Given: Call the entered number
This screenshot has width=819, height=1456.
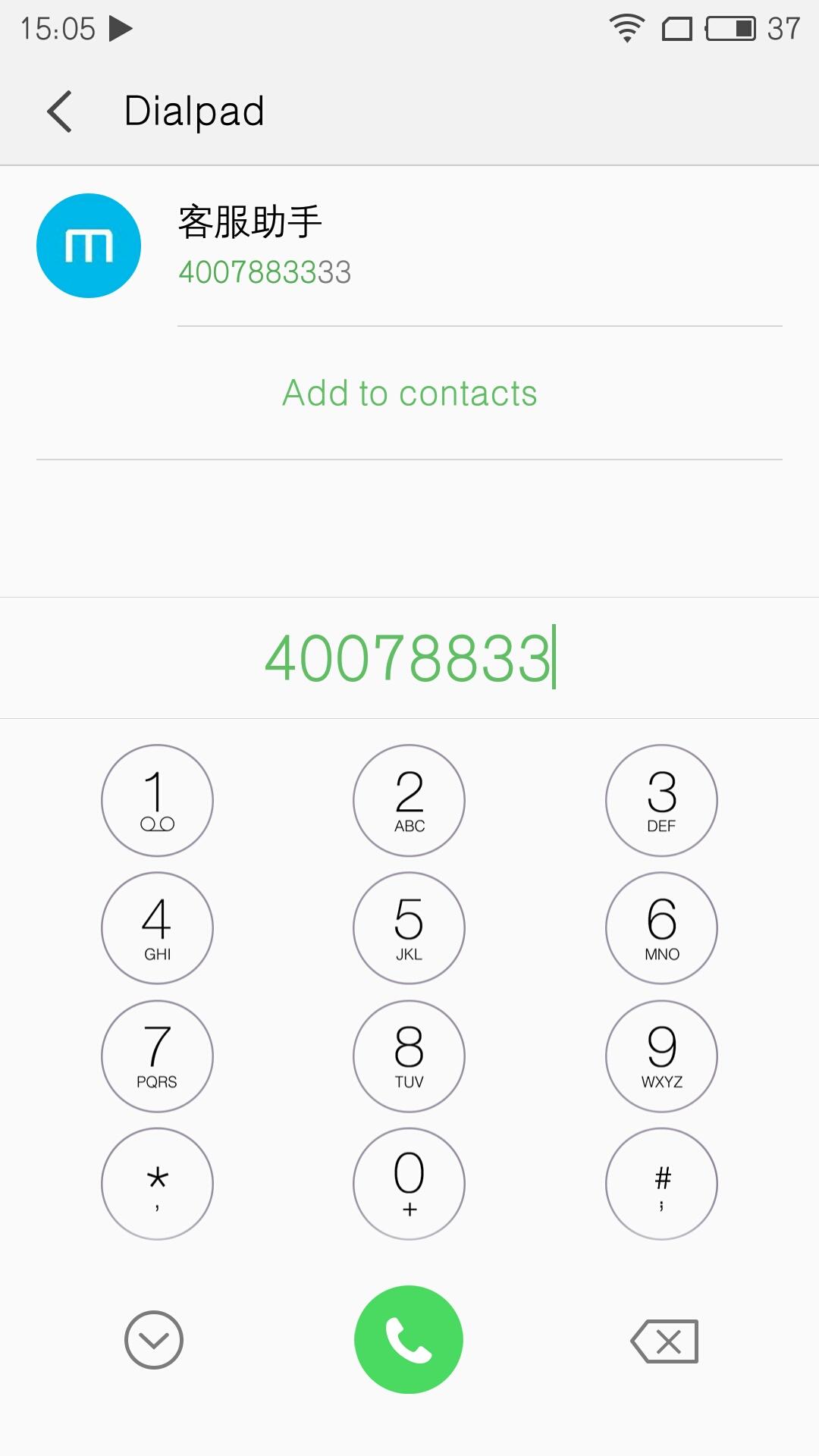Looking at the screenshot, I should click(x=409, y=1340).
